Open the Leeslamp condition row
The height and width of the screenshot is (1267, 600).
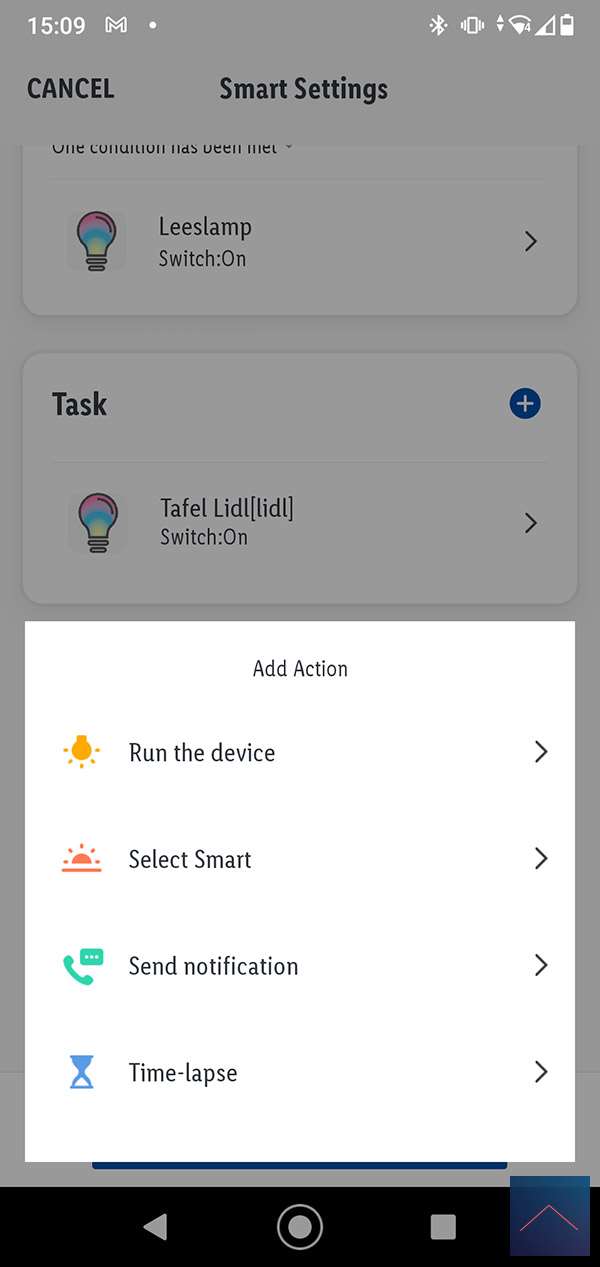[300, 242]
